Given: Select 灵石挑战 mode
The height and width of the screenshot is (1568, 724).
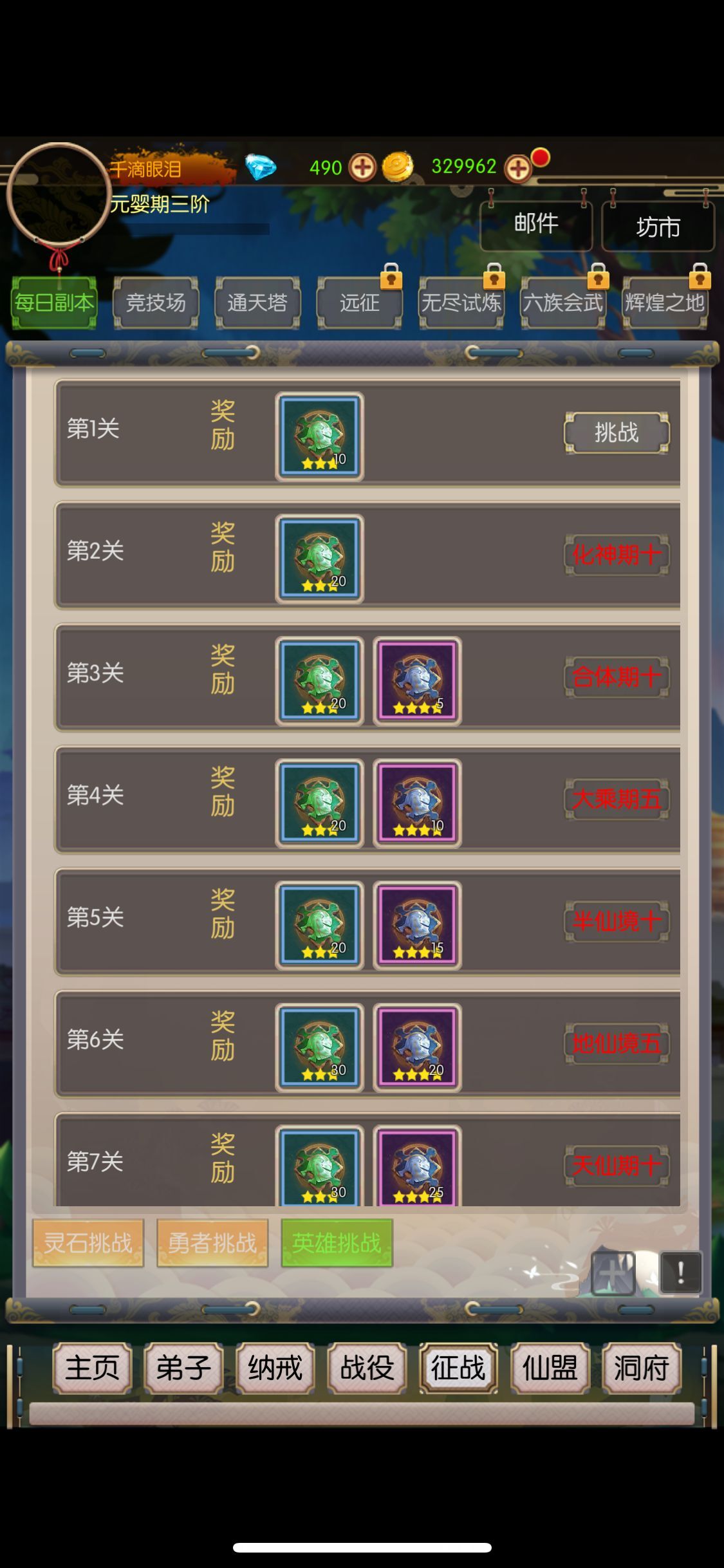Looking at the screenshot, I should (88, 1242).
